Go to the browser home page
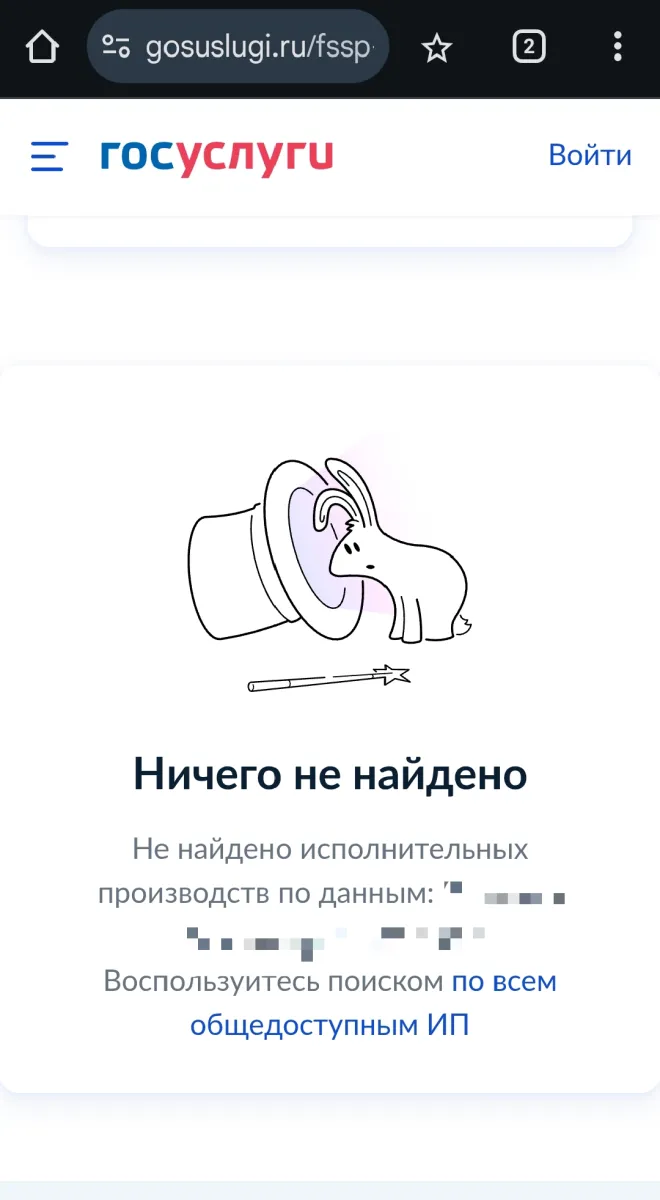The image size is (660, 1200). coord(42,46)
